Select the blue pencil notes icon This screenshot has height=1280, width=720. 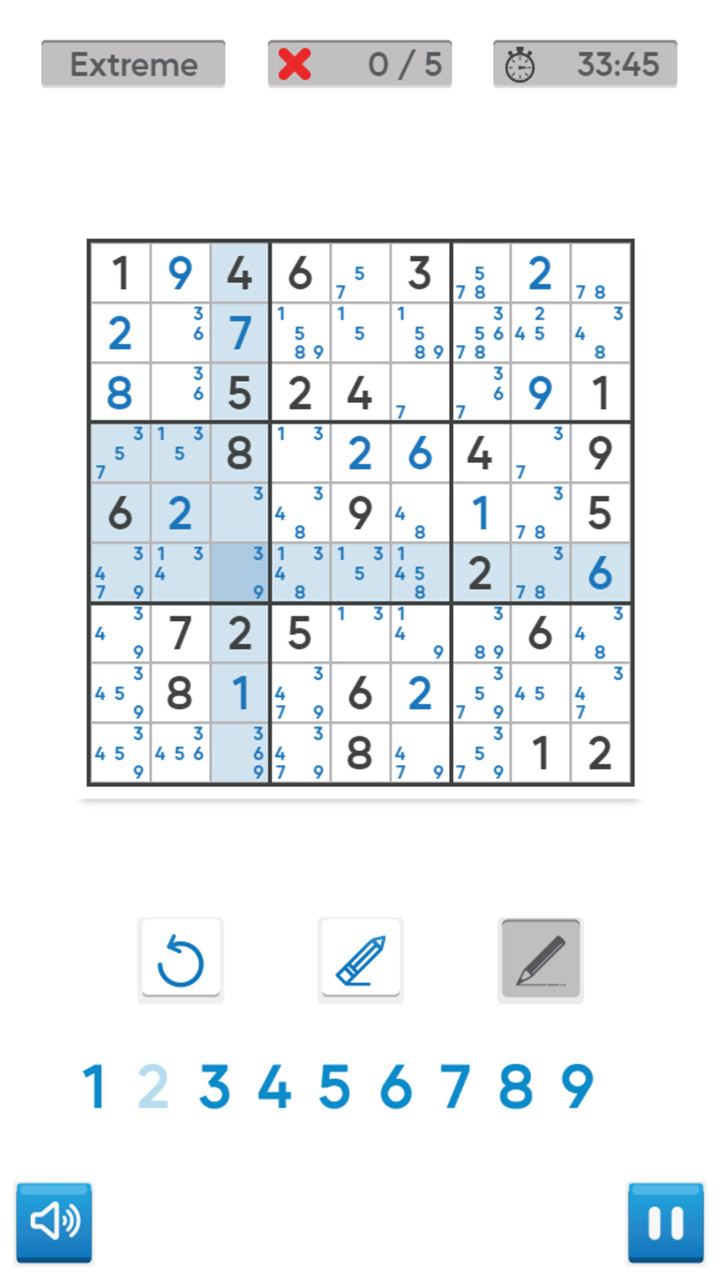point(360,959)
